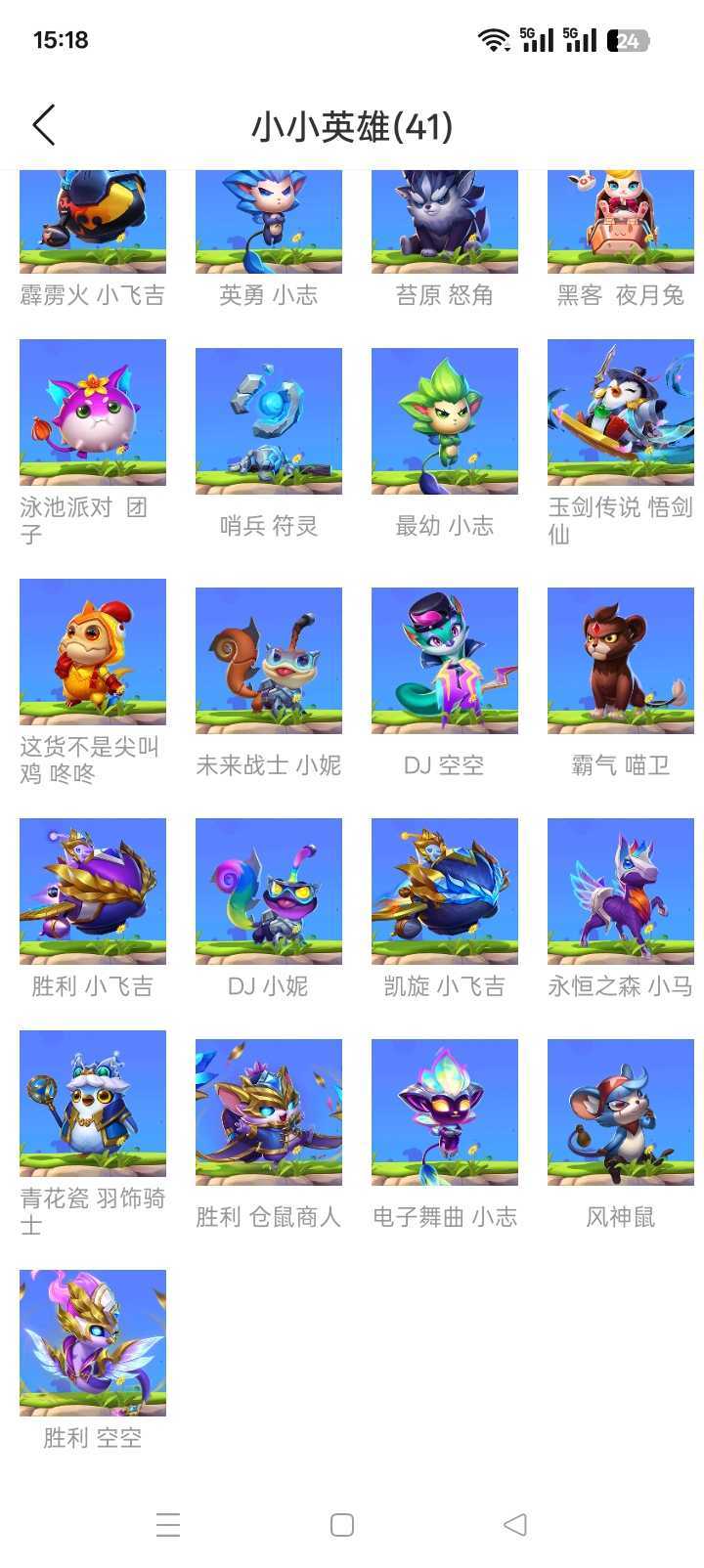Tap the 电子舞曲 小志 hero
The width and height of the screenshot is (704, 1568).
pos(445,1112)
